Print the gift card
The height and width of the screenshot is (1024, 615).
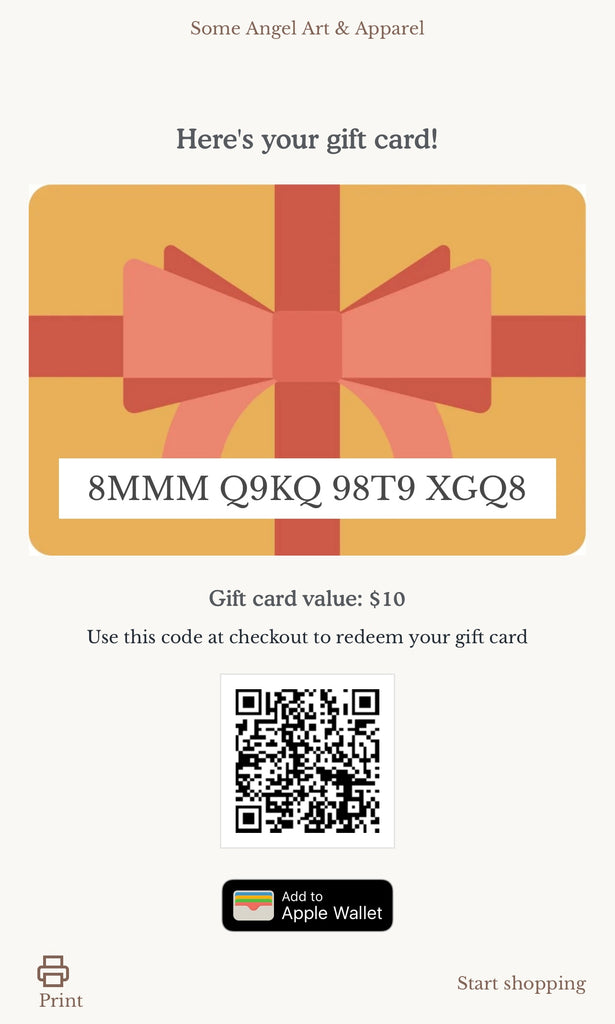[55, 981]
